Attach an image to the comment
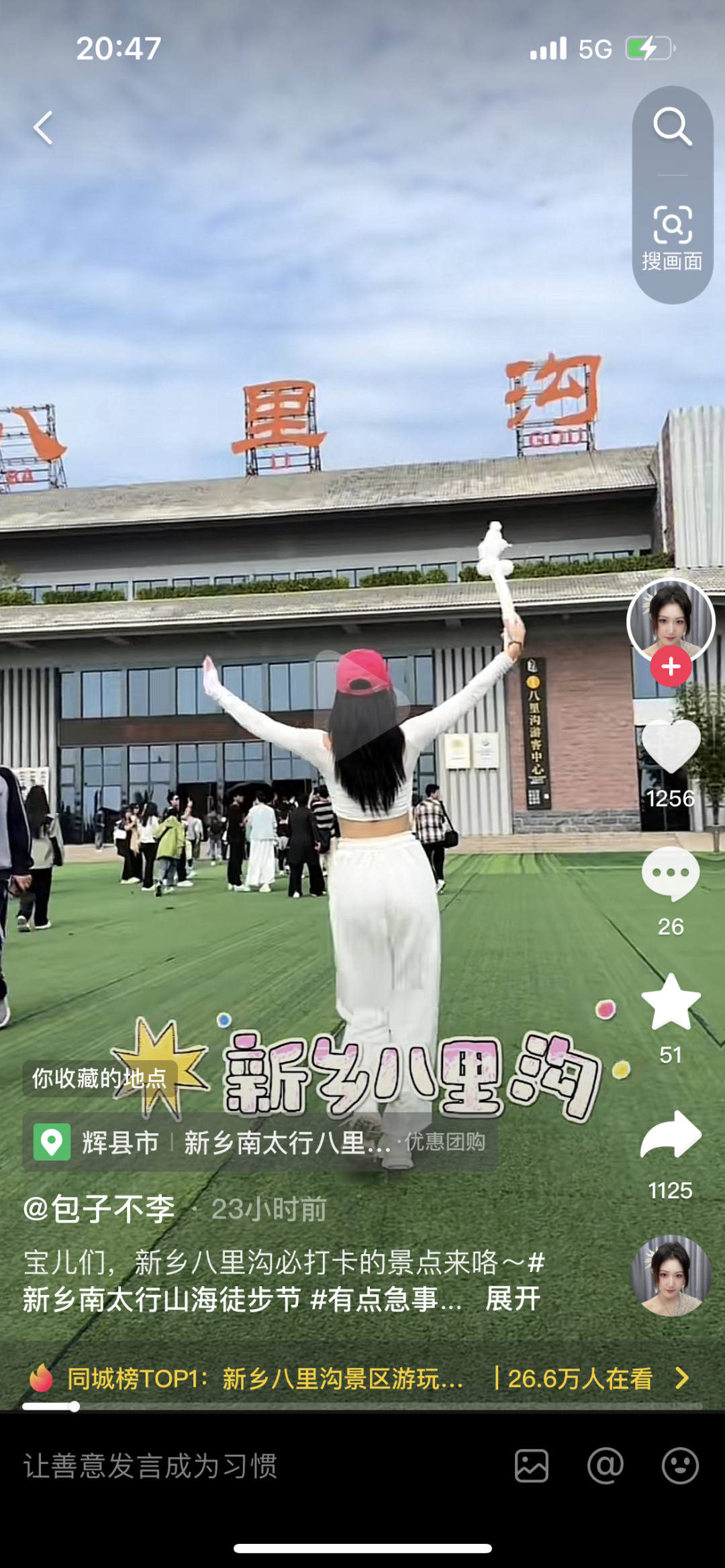Image resolution: width=725 pixels, height=1568 pixels. pos(532,1466)
